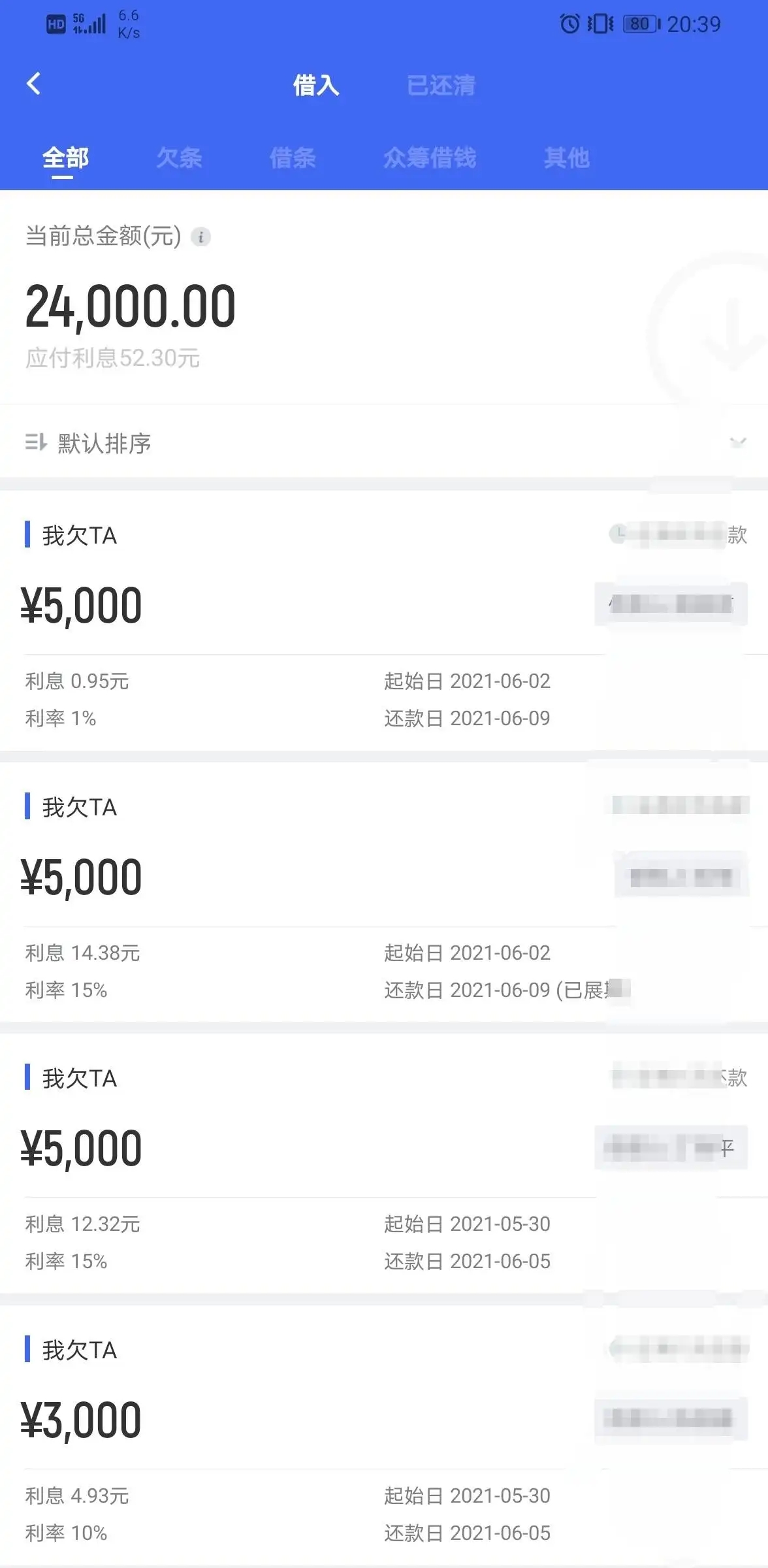Select the 借条 tab

(x=292, y=157)
